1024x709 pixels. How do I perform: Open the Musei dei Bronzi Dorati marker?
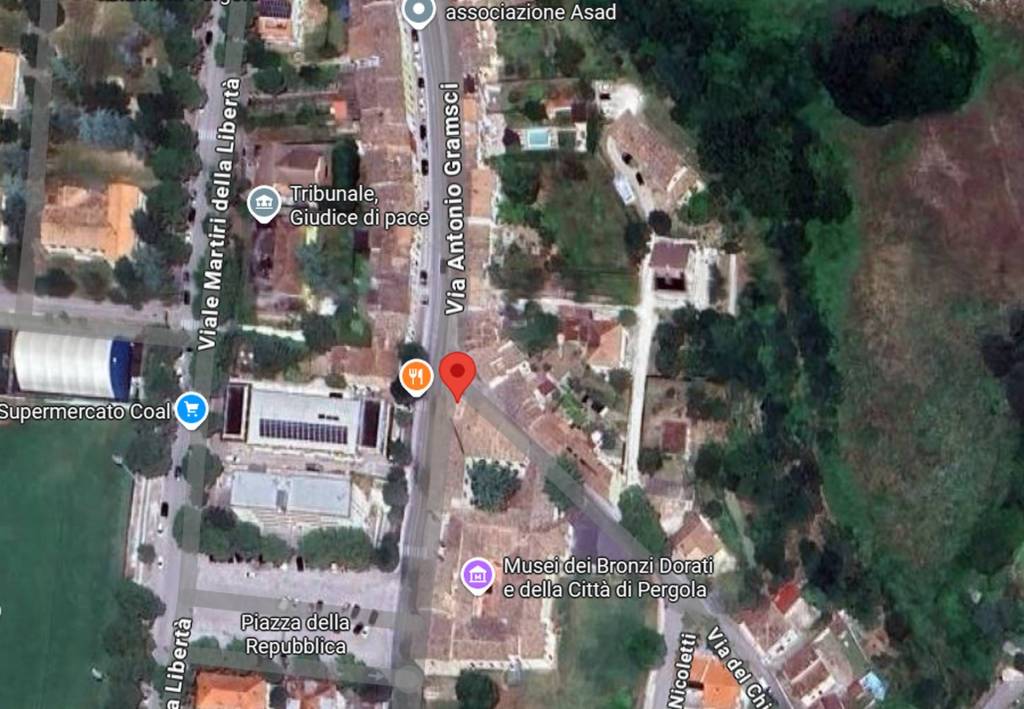pyautogui.click(x=478, y=574)
